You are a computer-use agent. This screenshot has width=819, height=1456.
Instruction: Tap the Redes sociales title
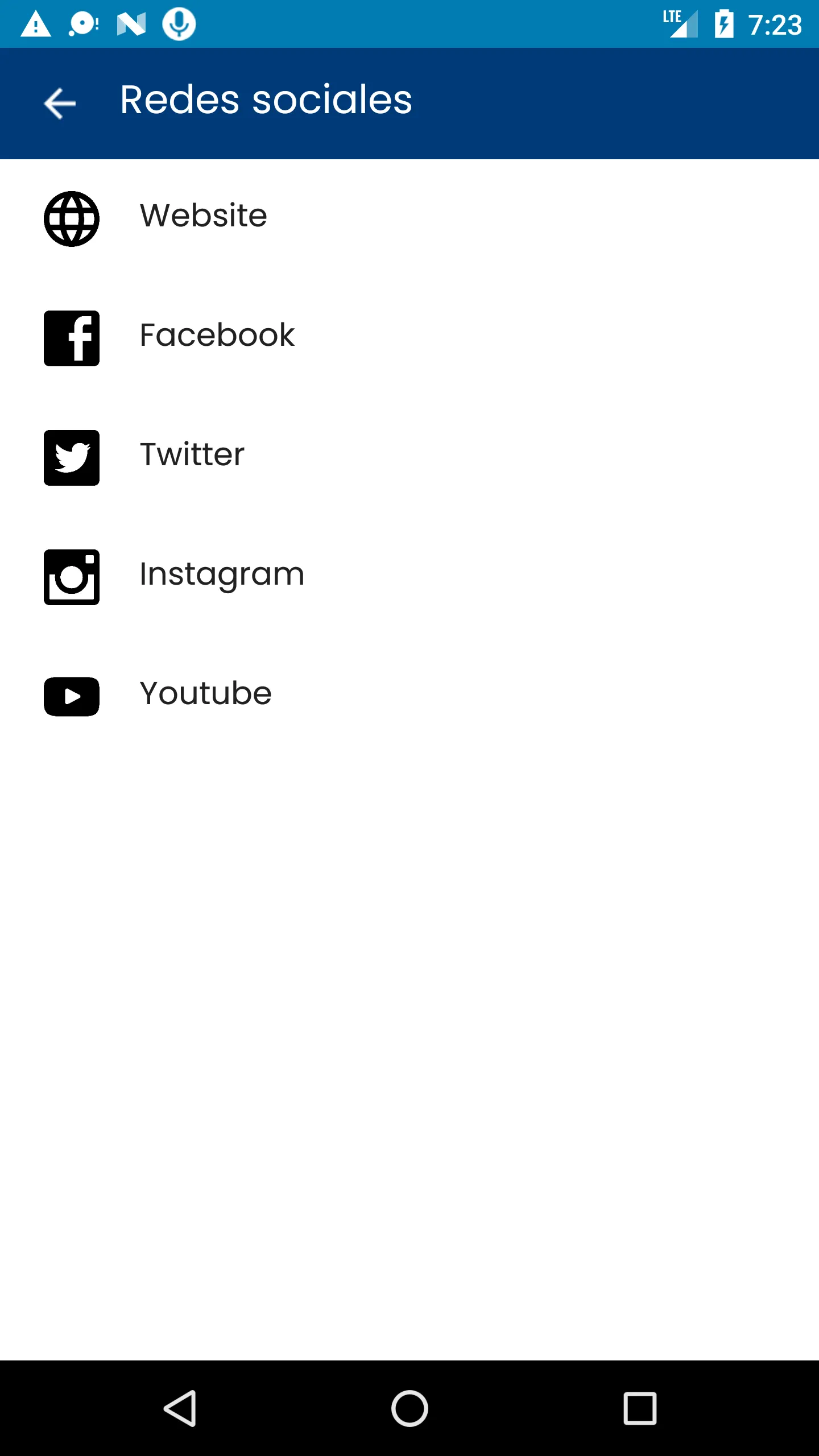point(265,101)
